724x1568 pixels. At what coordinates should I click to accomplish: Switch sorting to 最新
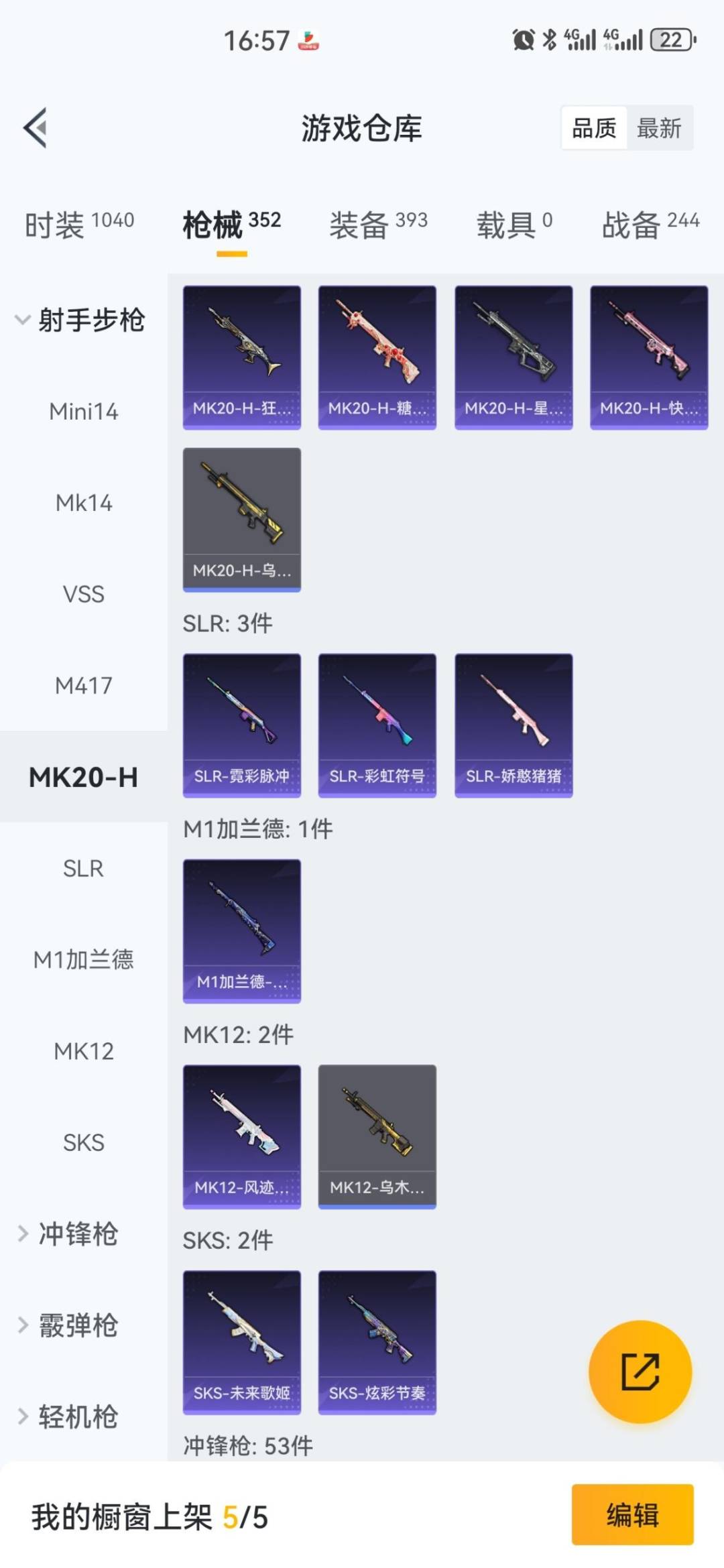[658, 128]
